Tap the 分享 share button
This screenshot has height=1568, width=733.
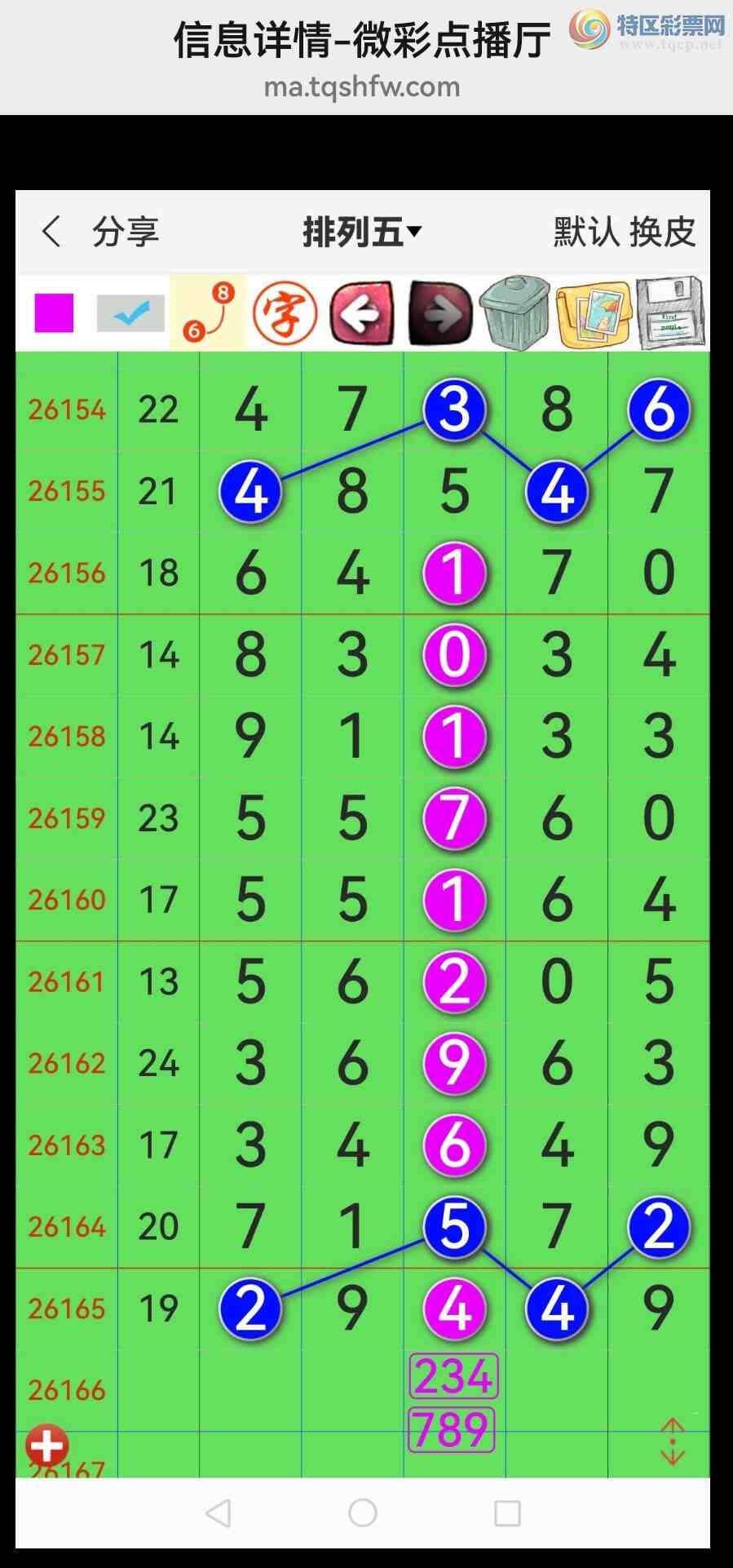pos(126,232)
